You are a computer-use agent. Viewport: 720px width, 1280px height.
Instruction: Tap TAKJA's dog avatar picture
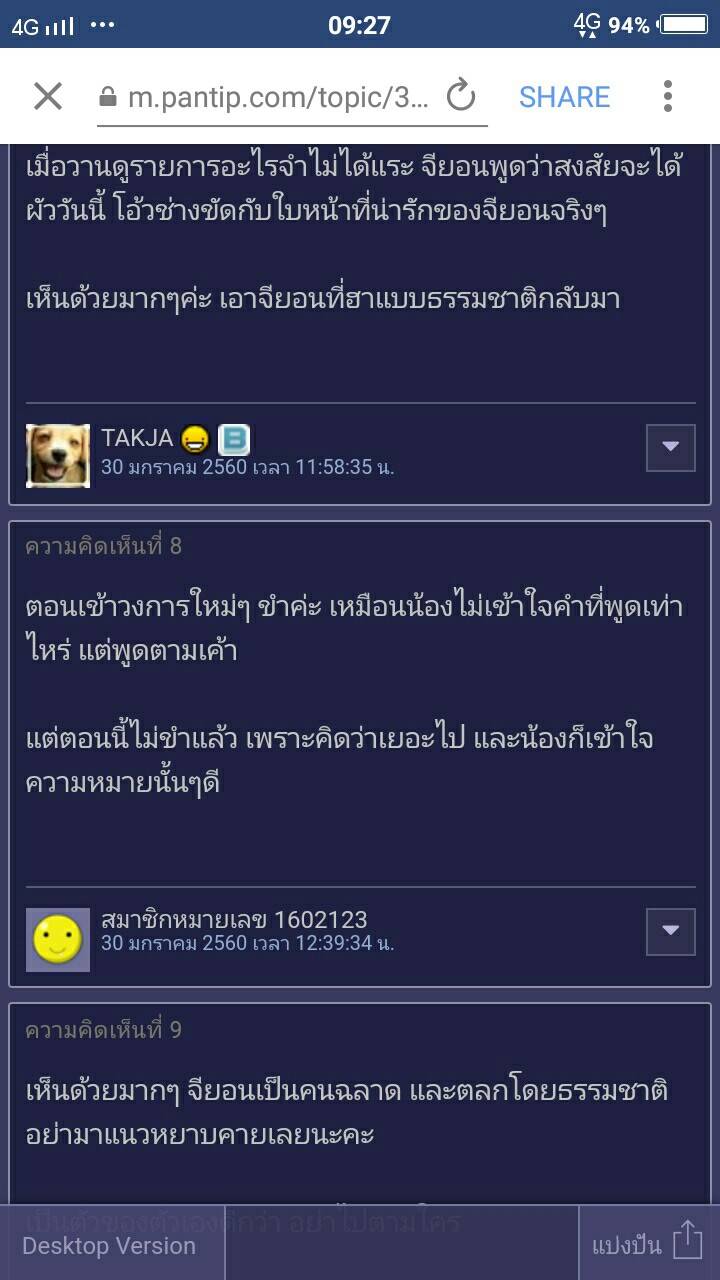(x=58, y=455)
